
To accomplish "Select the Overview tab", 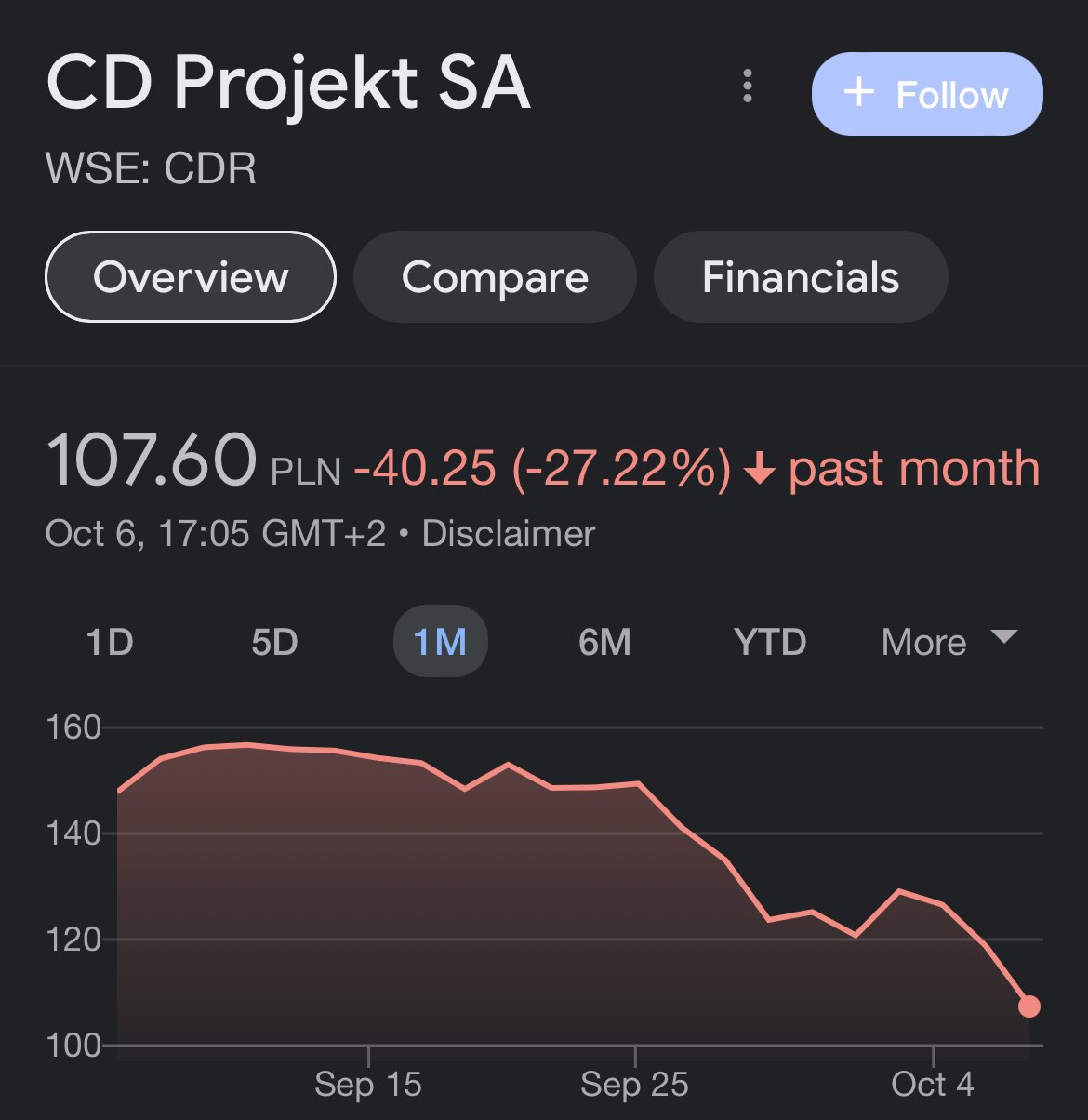I will pyautogui.click(x=191, y=276).
